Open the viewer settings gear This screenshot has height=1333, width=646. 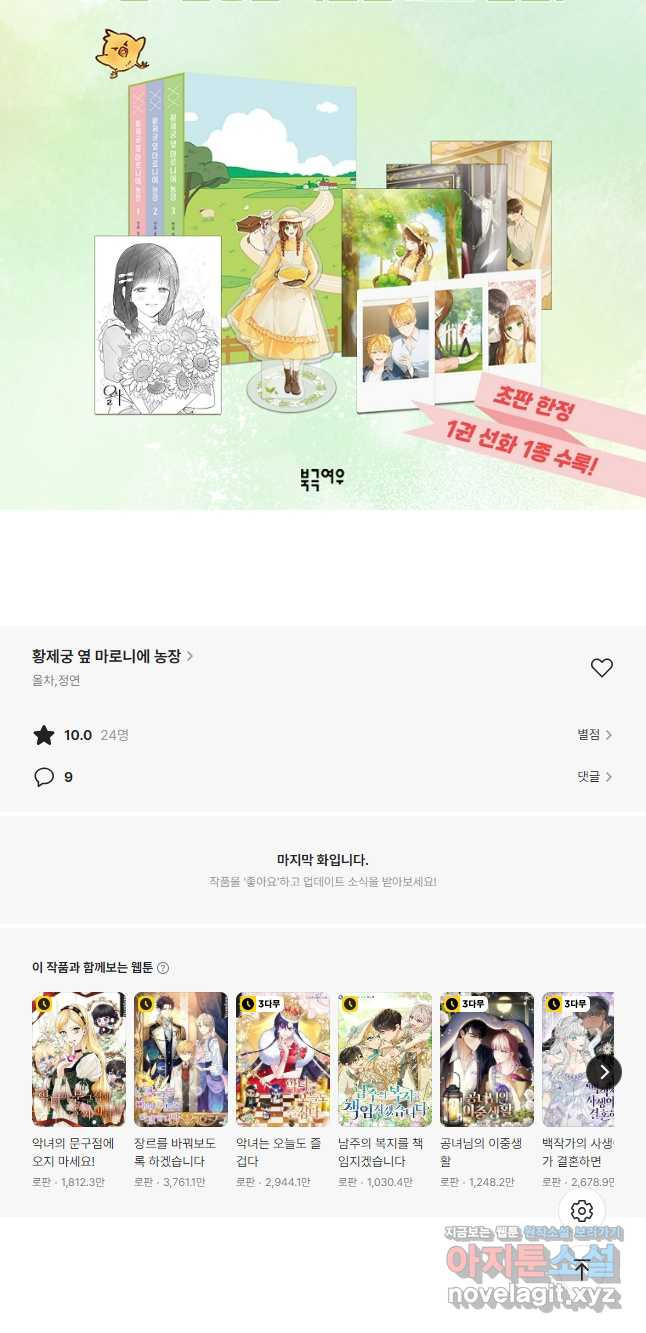pyautogui.click(x=582, y=1211)
